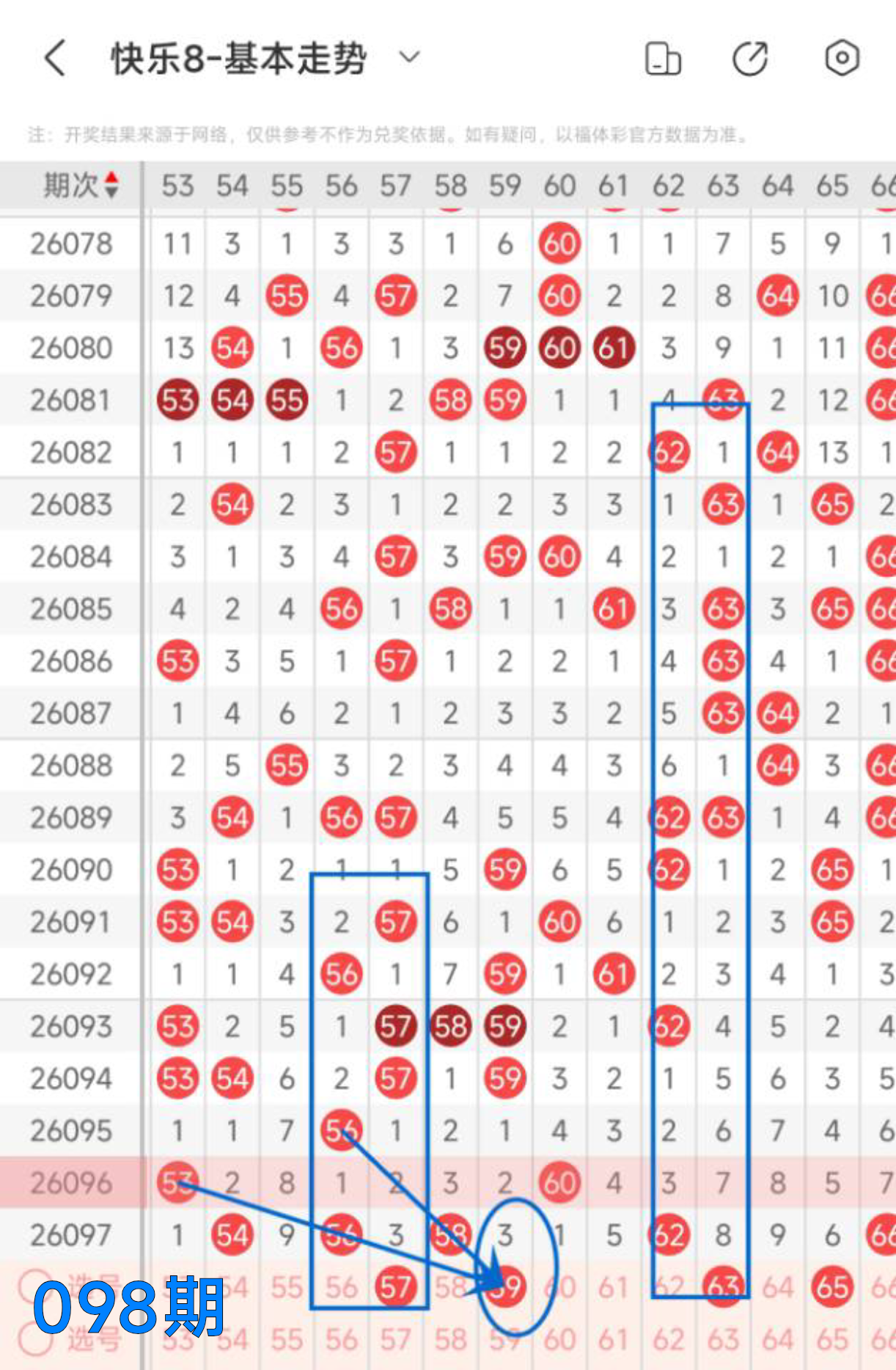The height and width of the screenshot is (1370, 896).
Task: Select number 62 in the bottom 选号 row
Action: [668, 1341]
